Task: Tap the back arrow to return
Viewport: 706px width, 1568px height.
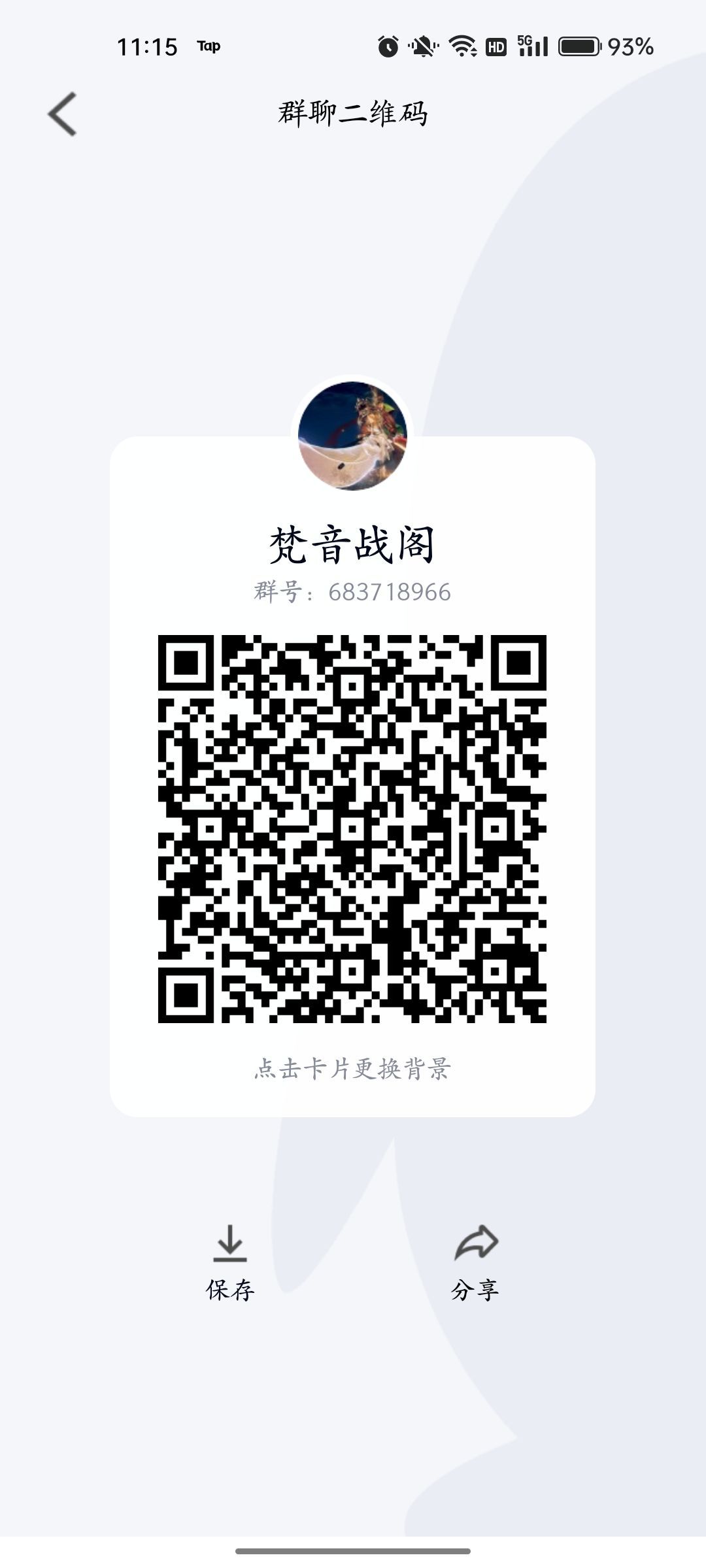Action: 62,114
